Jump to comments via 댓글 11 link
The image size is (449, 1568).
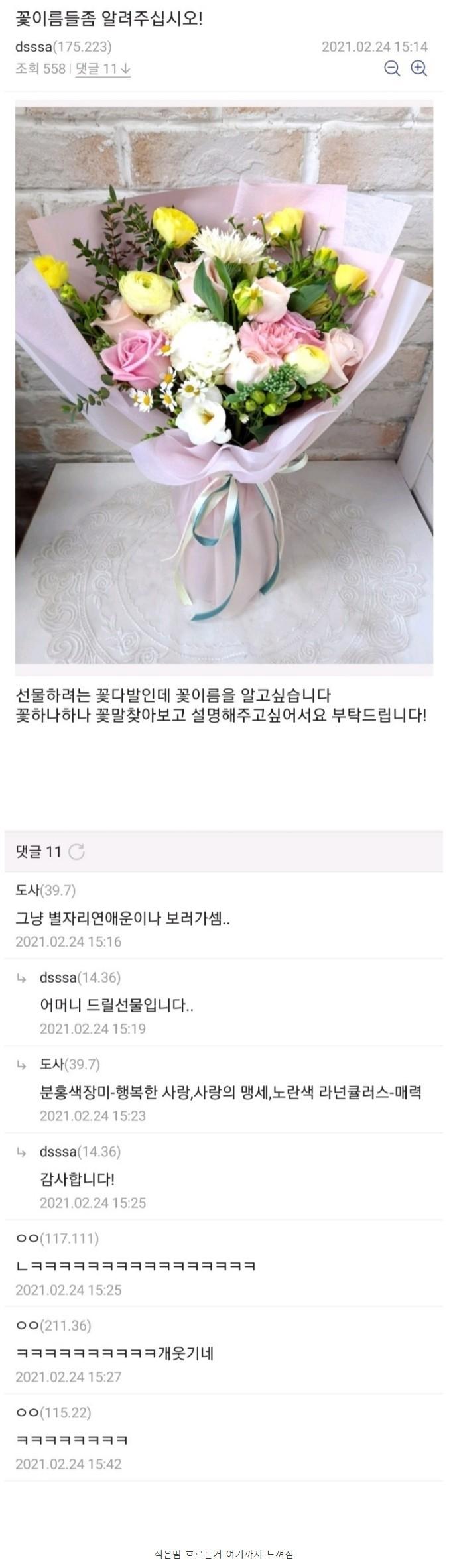click(x=103, y=68)
